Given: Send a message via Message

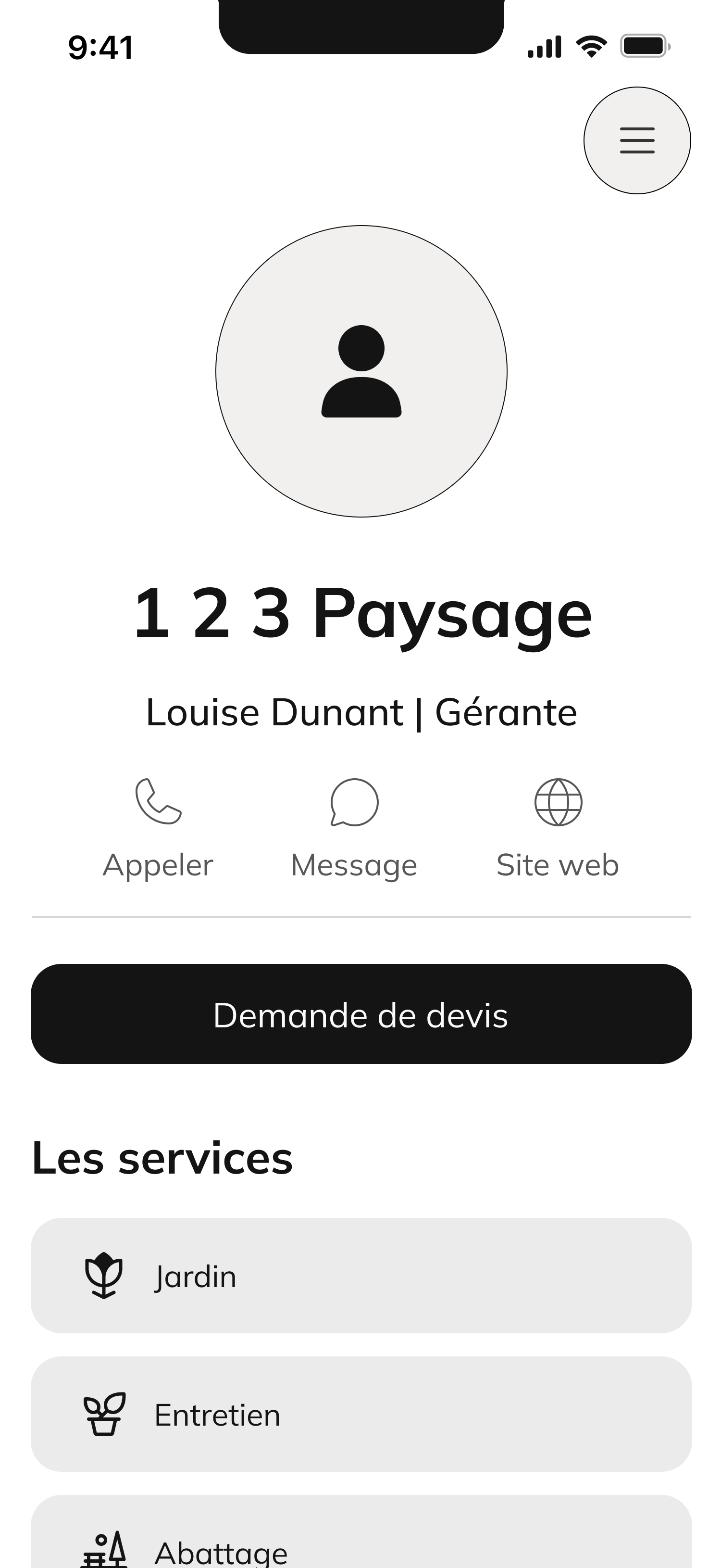Looking at the screenshot, I should [x=354, y=828].
